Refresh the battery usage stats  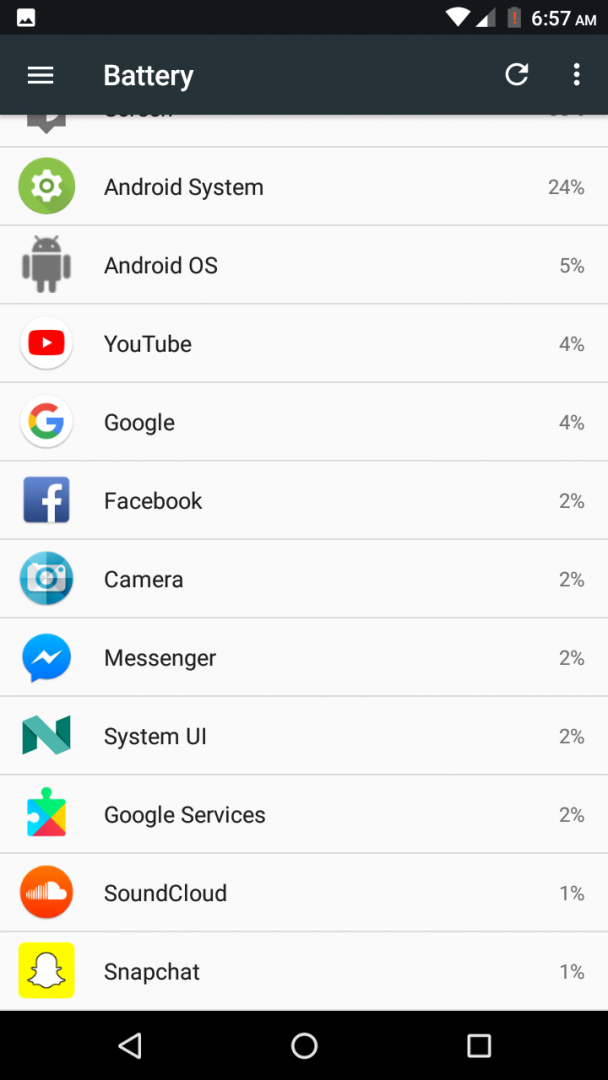click(516, 74)
